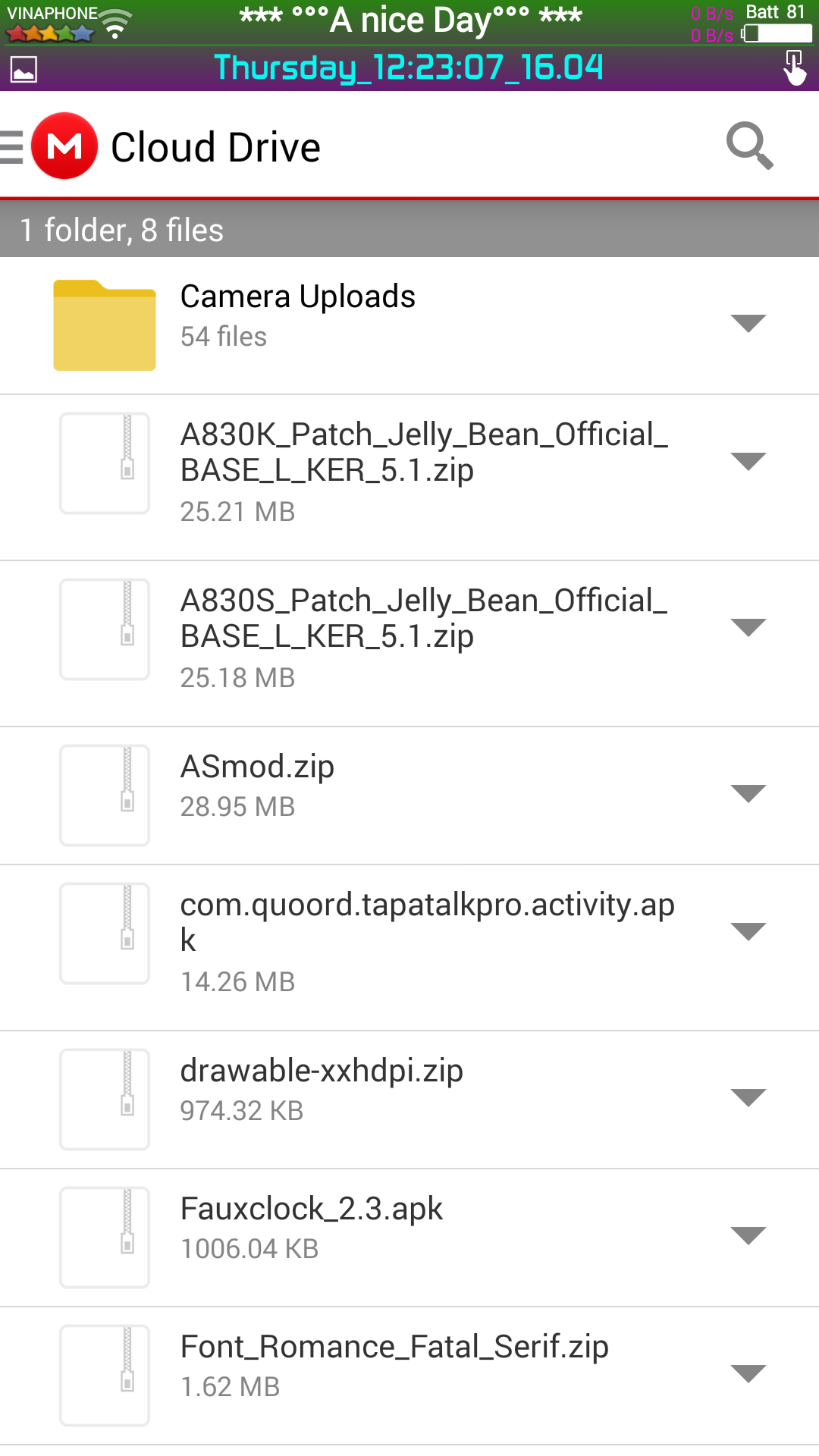The height and width of the screenshot is (1456, 819).
Task: Expand options for Font_Romance_Fatal_Serif.zip
Action: coord(748,1373)
